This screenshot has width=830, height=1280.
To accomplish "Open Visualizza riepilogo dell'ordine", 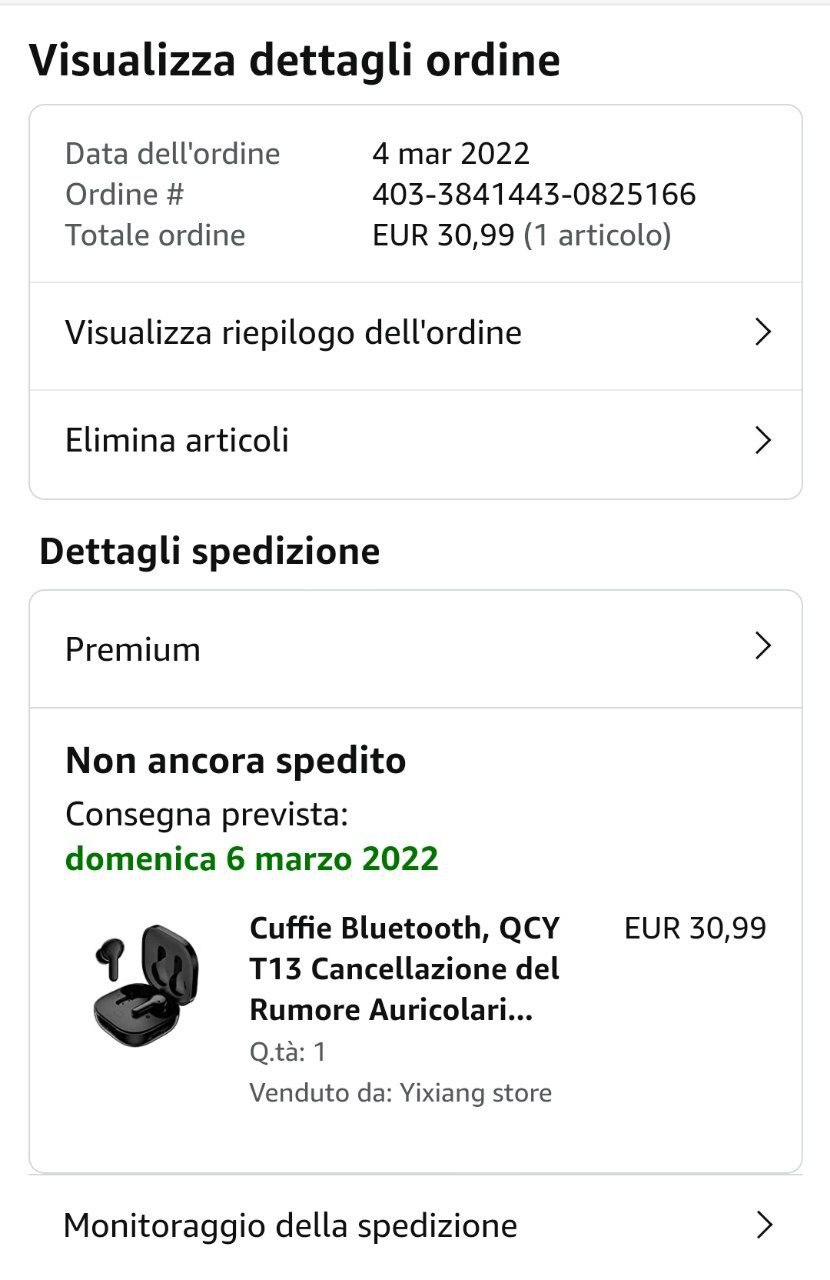I will point(415,333).
